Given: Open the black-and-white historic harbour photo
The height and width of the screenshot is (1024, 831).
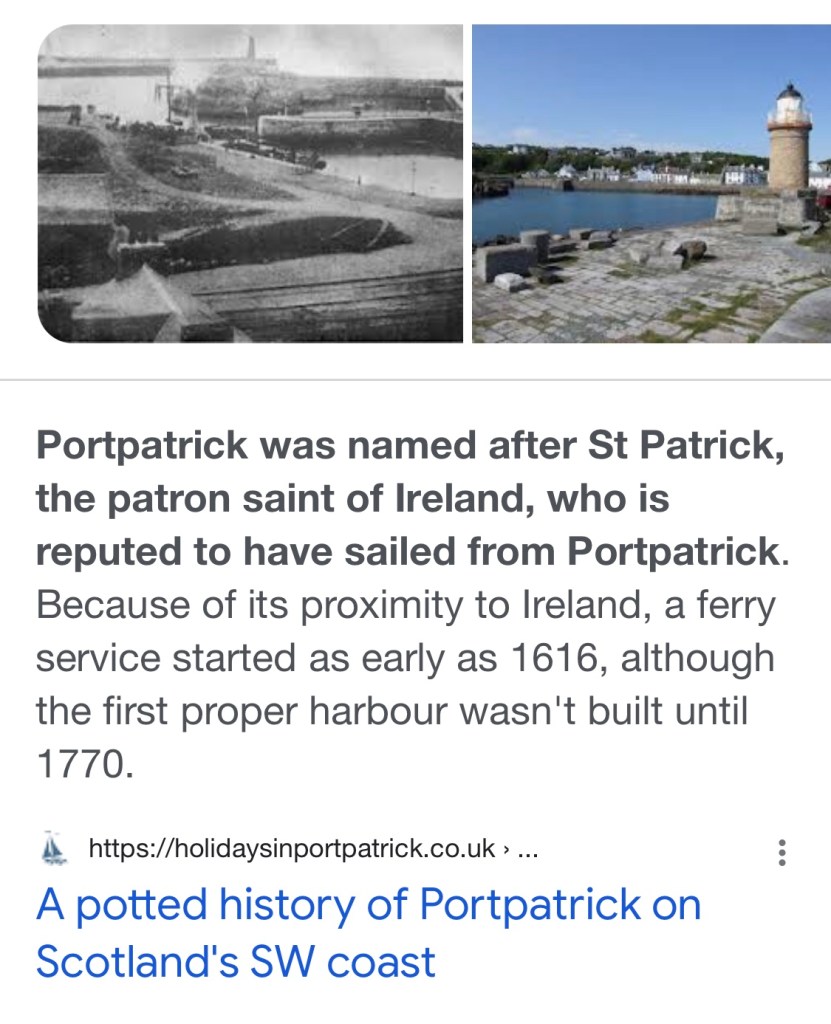Looking at the screenshot, I should [x=250, y=183].
